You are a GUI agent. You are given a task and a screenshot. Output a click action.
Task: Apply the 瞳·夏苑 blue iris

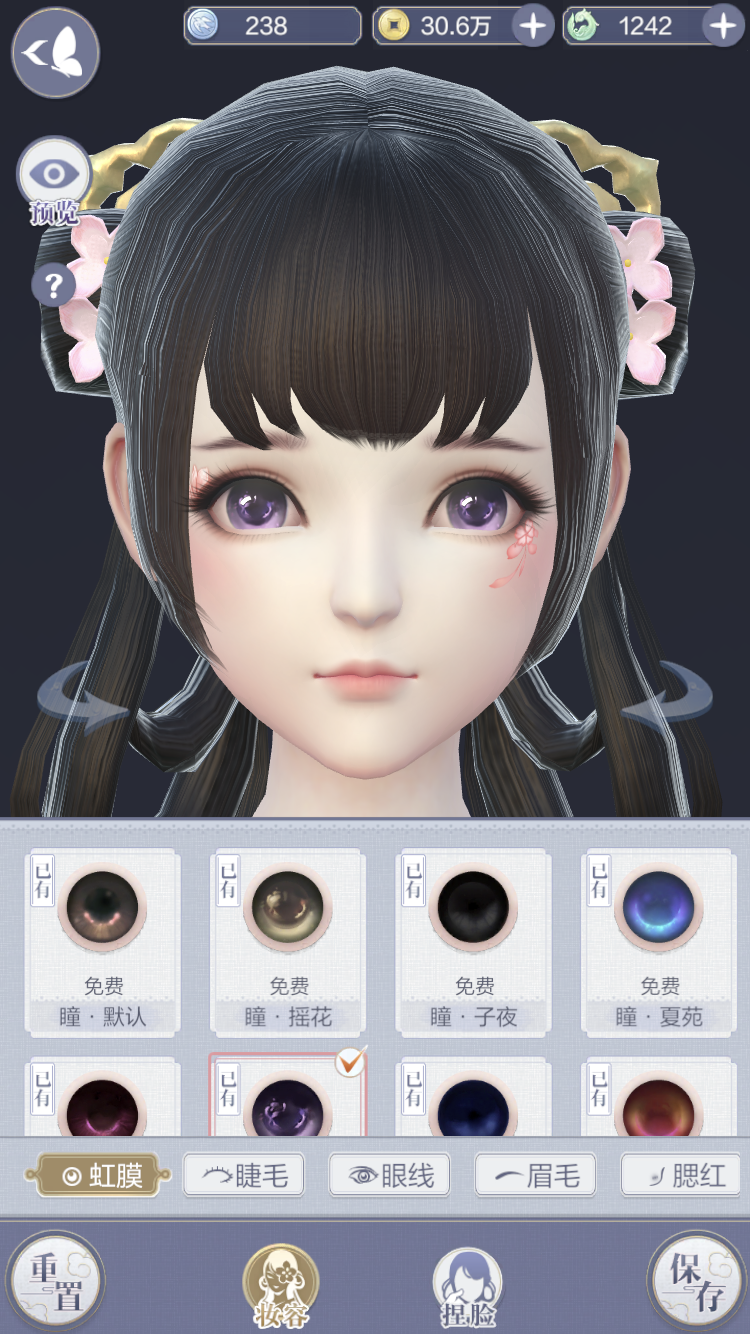click(659, 940)
